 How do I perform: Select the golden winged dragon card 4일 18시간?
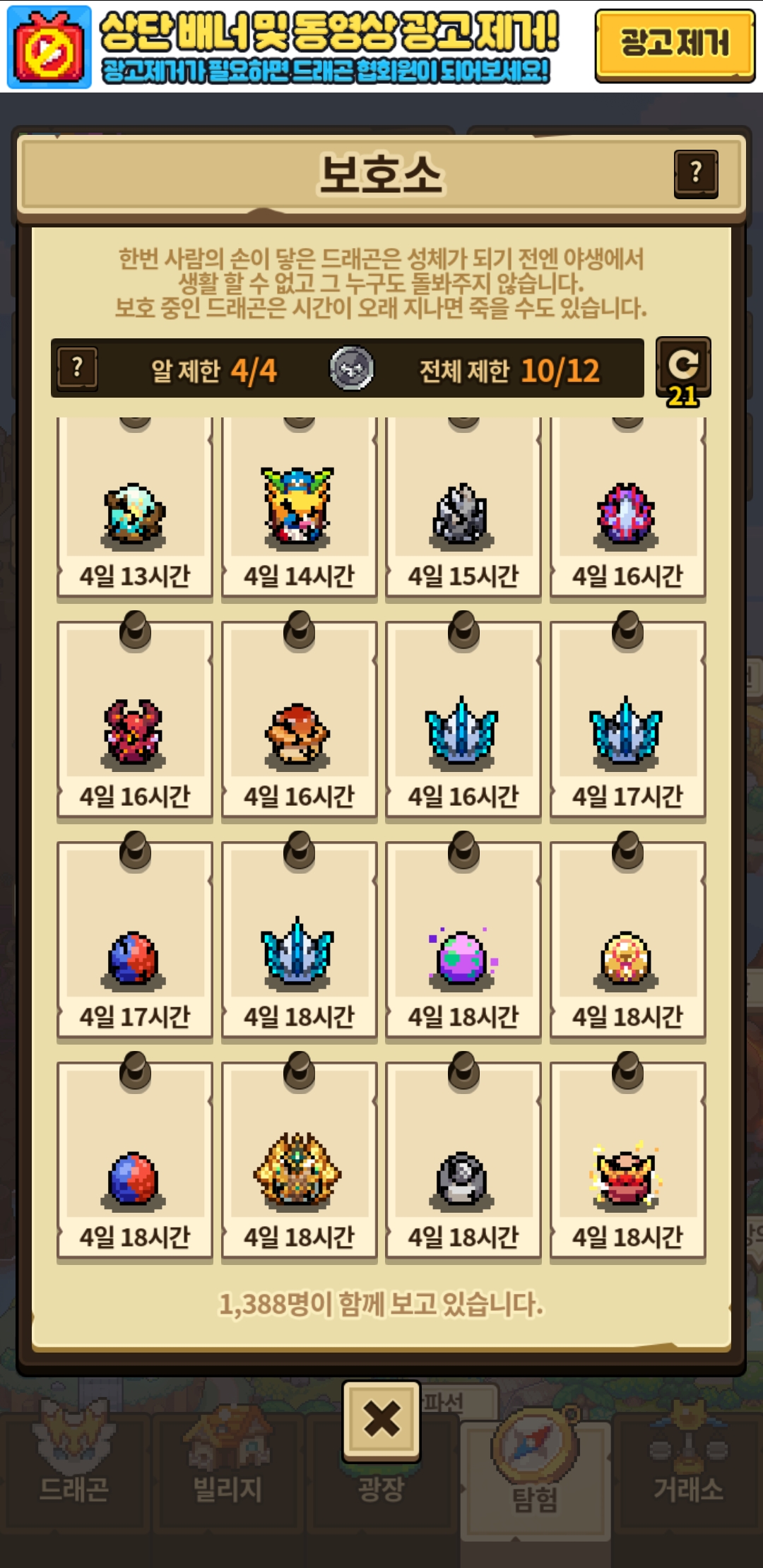point(299,1161)
